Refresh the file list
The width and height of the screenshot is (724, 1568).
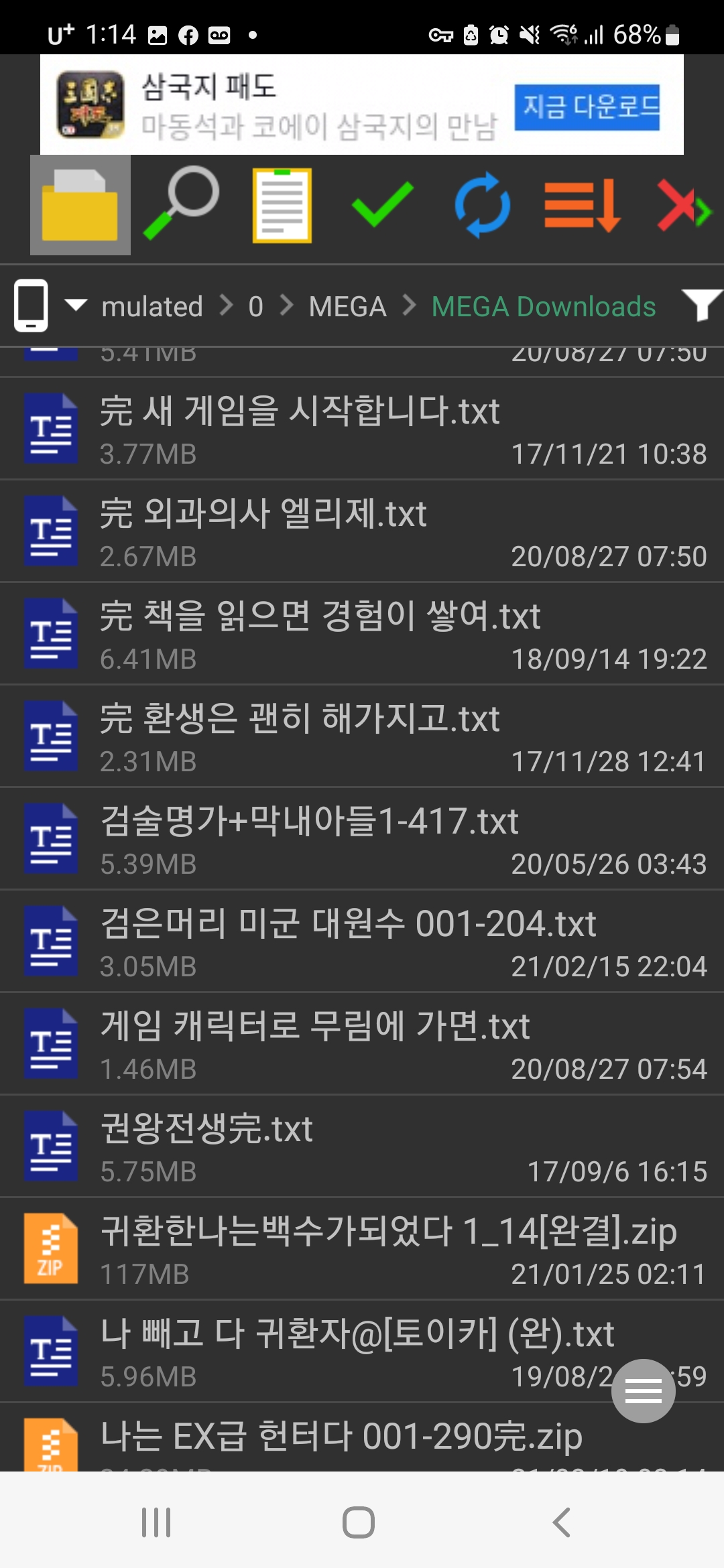[483, 206]
